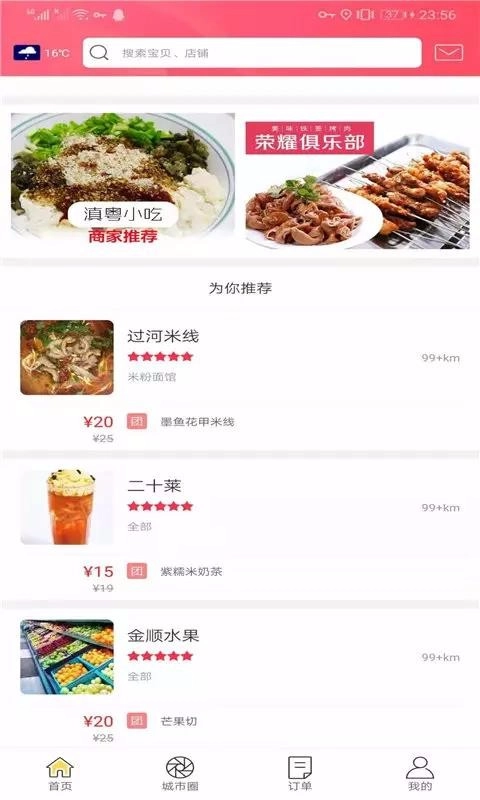Go to the 订单 tab
480x800 pixels.
point(300,773)
